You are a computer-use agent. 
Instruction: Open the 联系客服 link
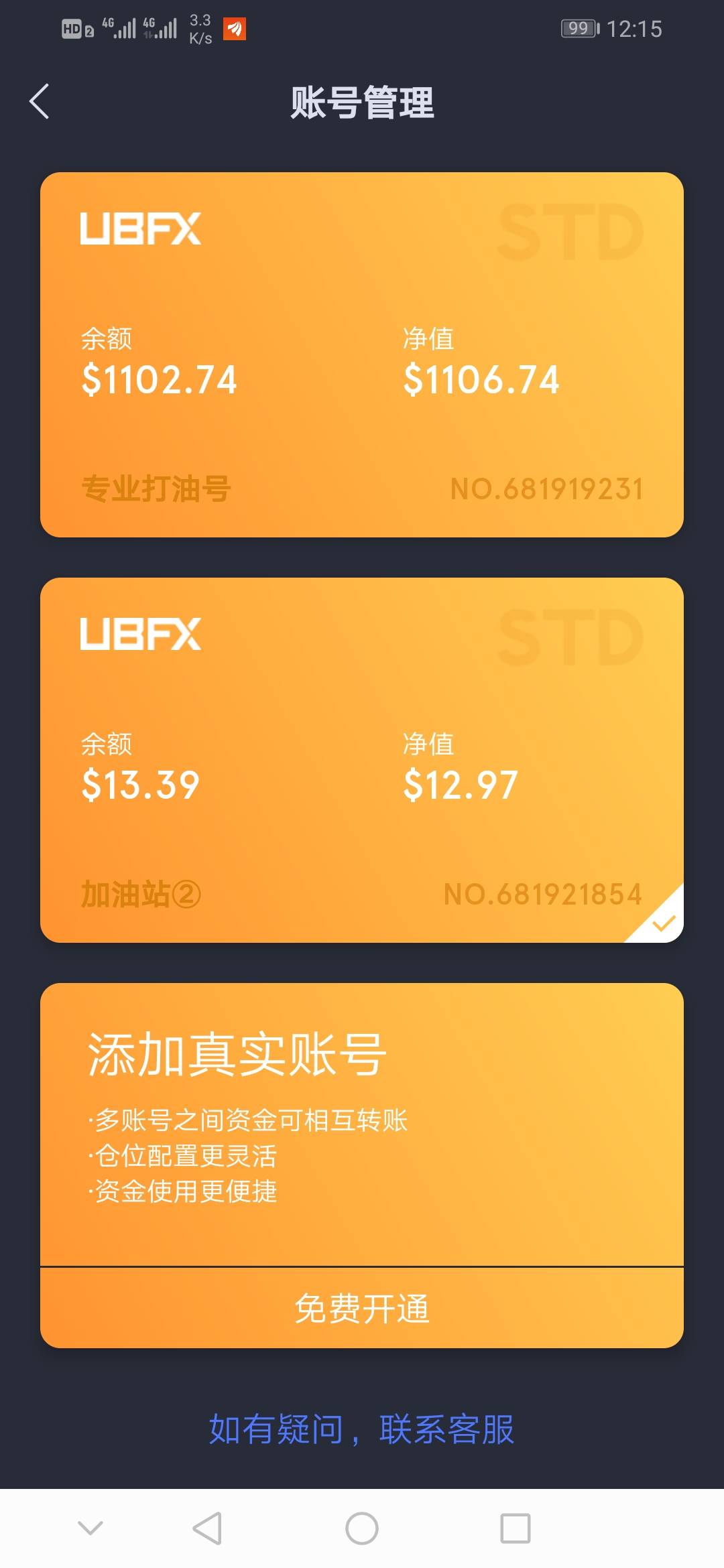(x=446, y=1429)
